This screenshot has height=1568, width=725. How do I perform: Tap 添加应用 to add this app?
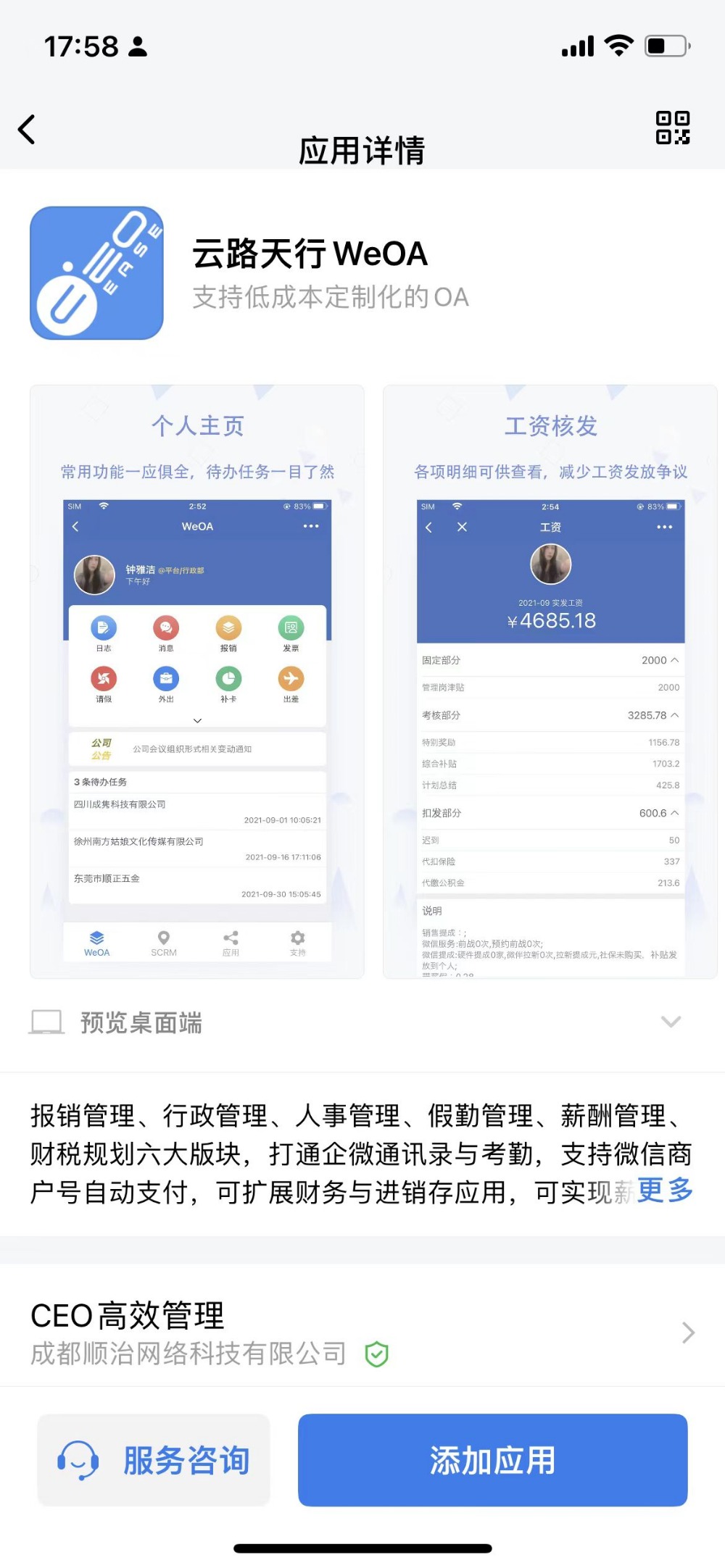click(492, 1459)
